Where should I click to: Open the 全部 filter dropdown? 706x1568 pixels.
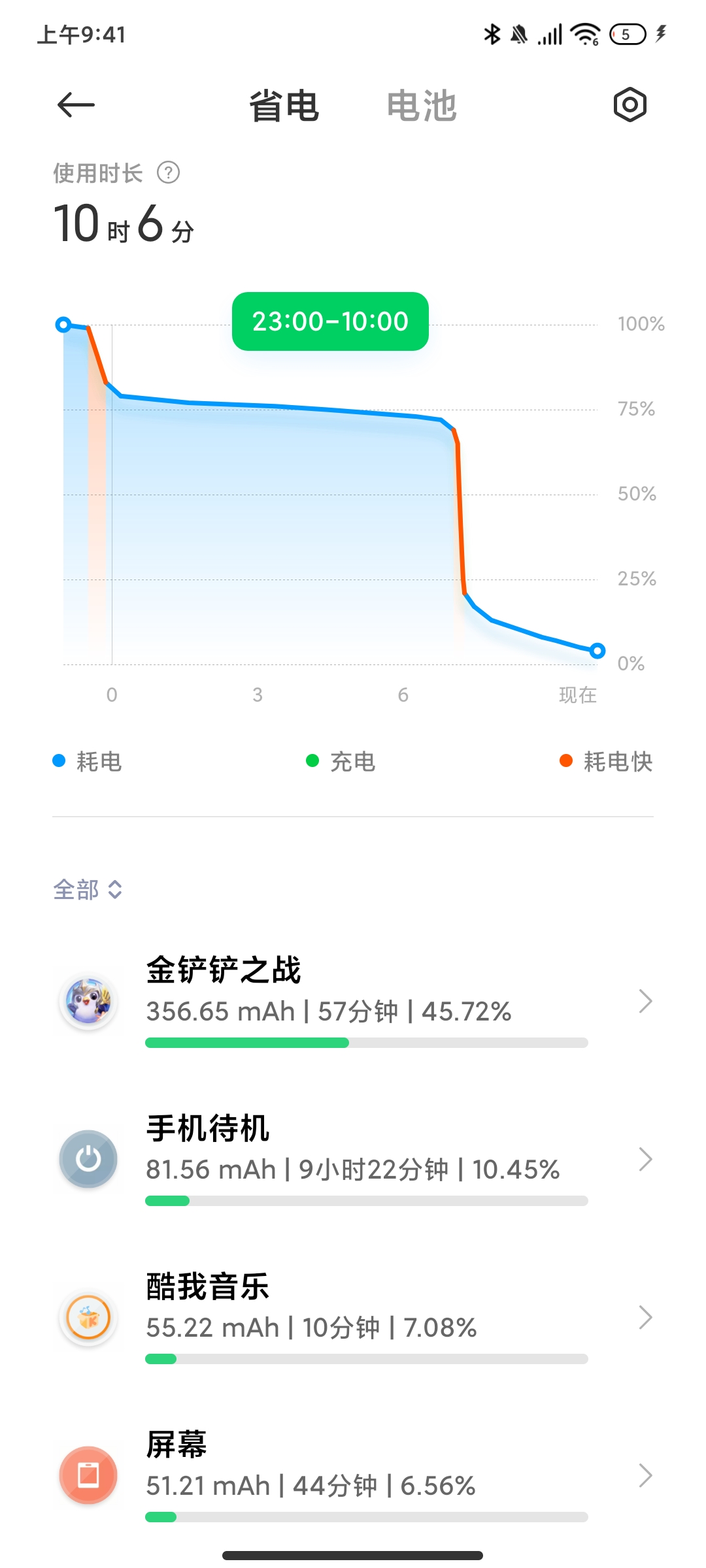coord(88,890)
